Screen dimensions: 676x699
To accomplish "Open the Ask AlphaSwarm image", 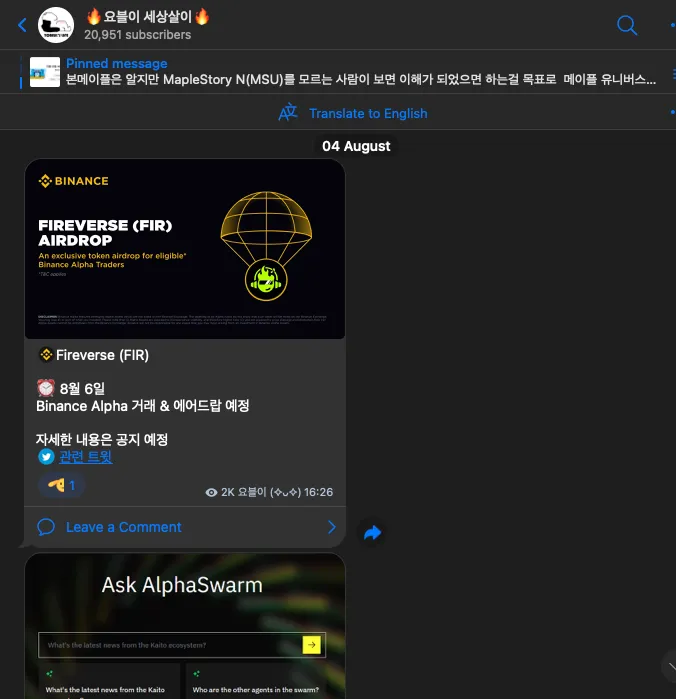I will point(184,625).
